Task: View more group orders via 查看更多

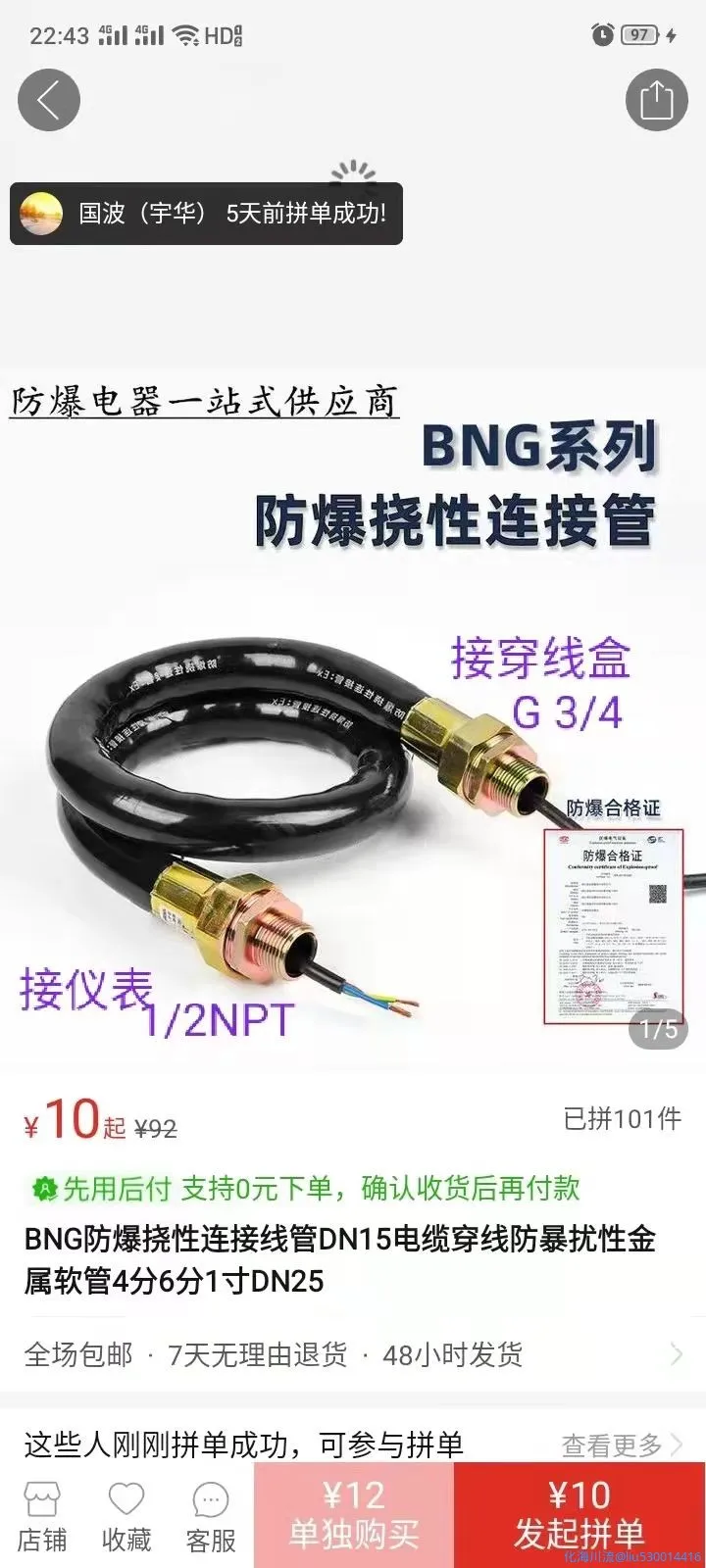Action: (x=622, y=1445)
